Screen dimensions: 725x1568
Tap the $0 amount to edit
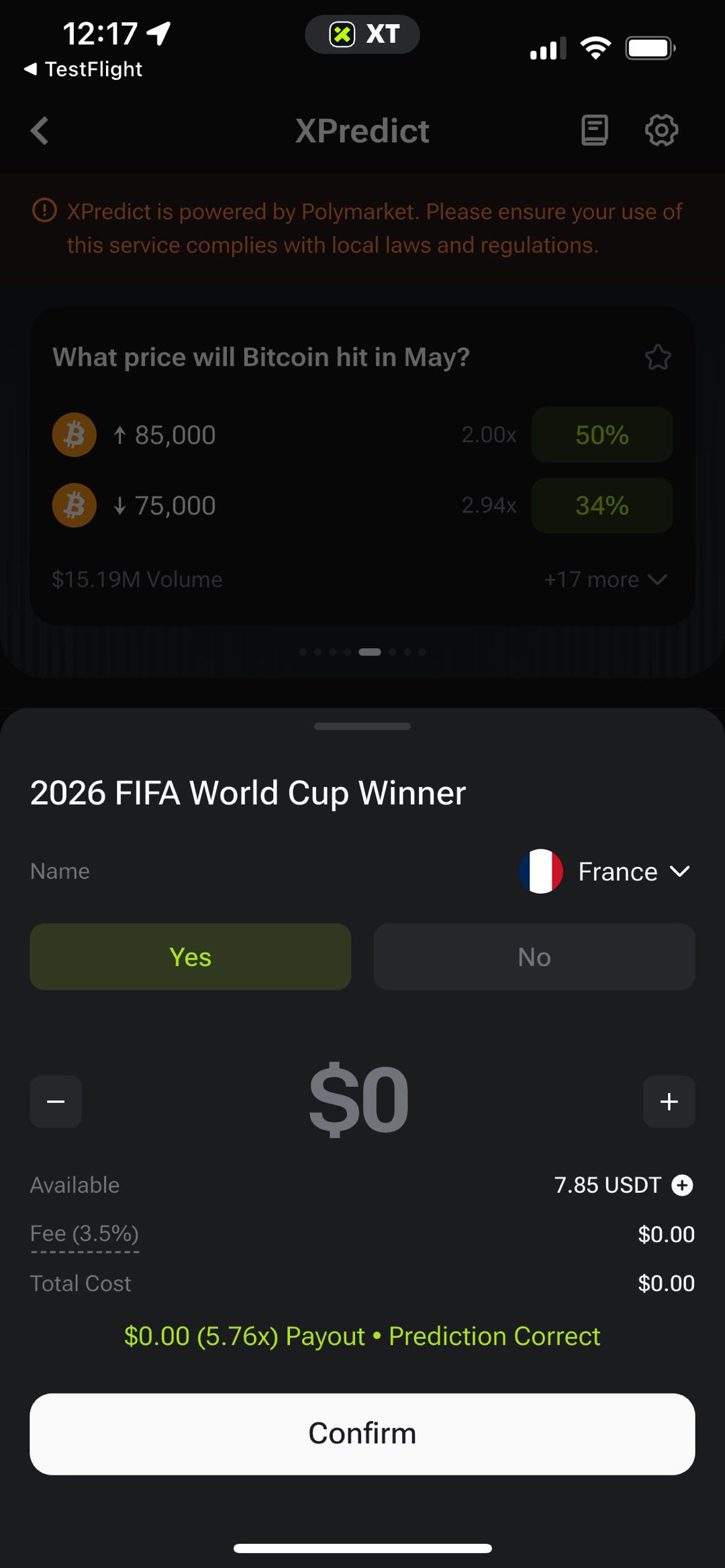click(359, 1100)
